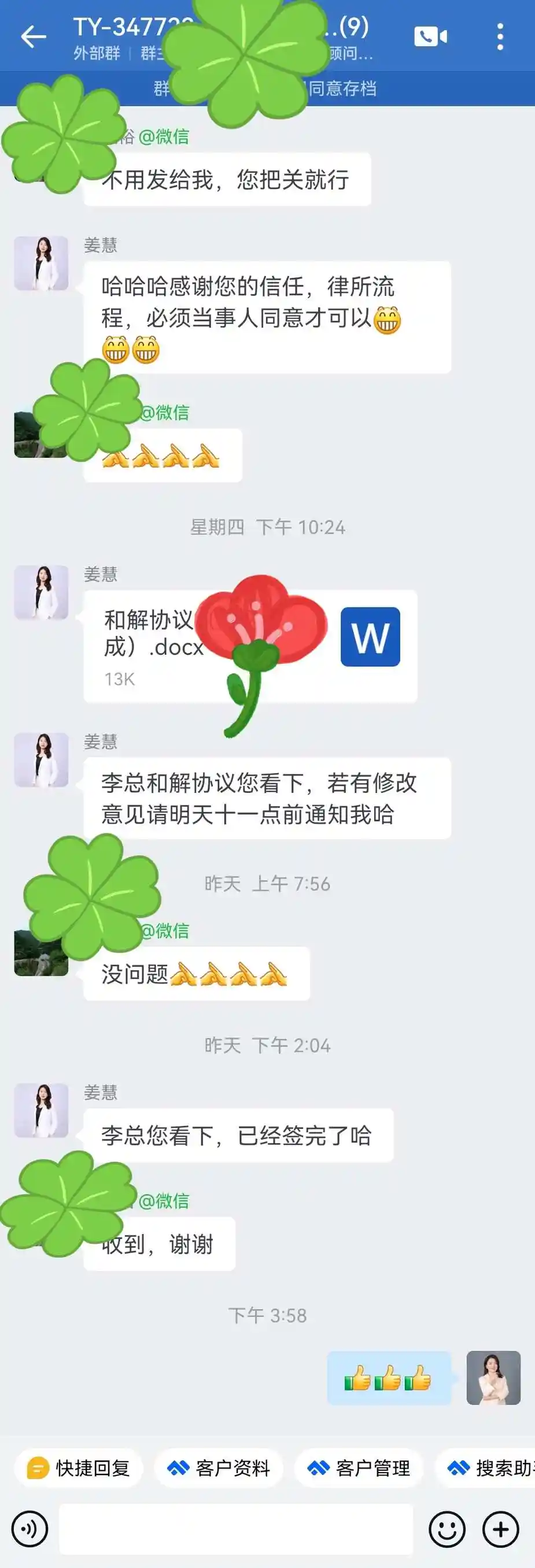The width and height of the screenshot is (535, 1568).
Task: Go back from the group chat
Action: 34,36
